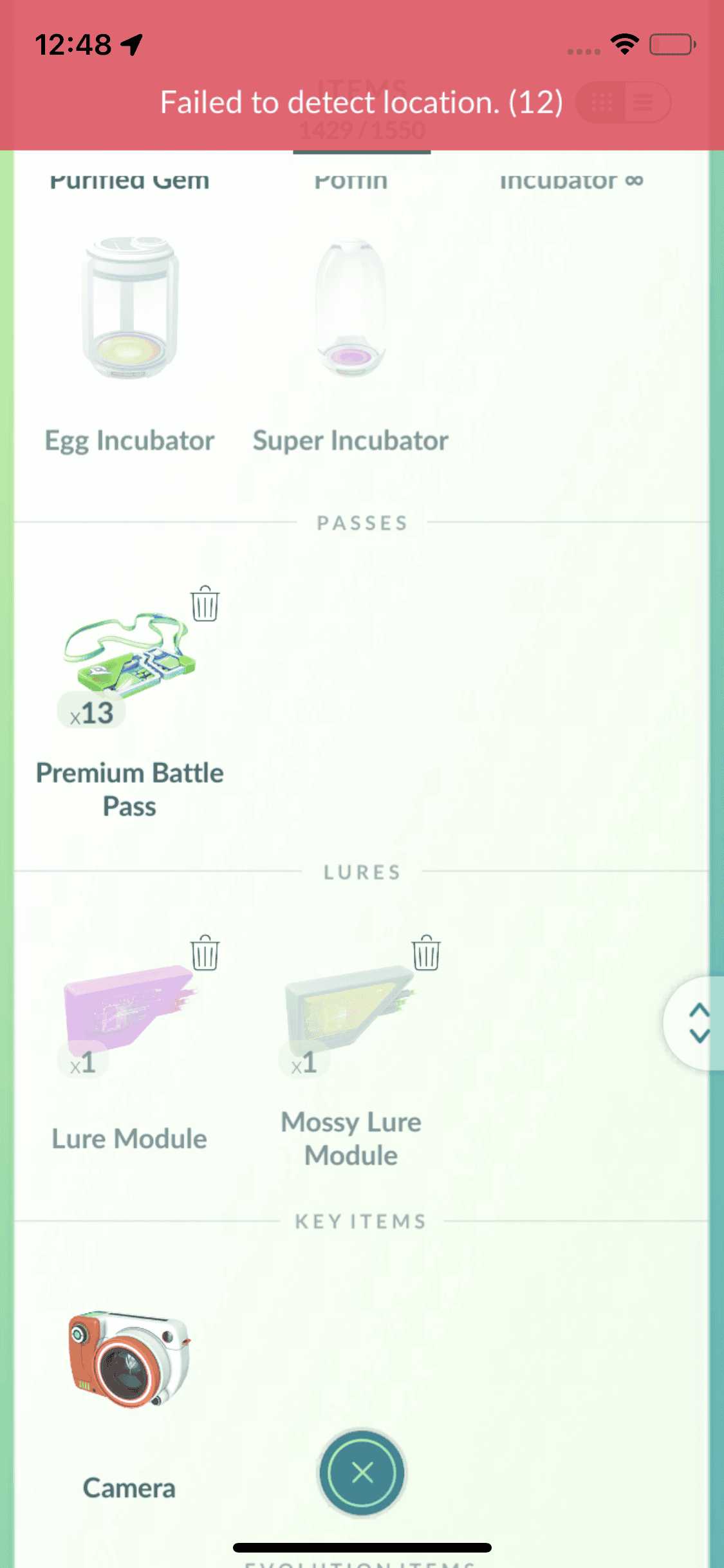Select the Super Incubator item
This screenshot has height=1568, width=724.
[x=351, y=309]
